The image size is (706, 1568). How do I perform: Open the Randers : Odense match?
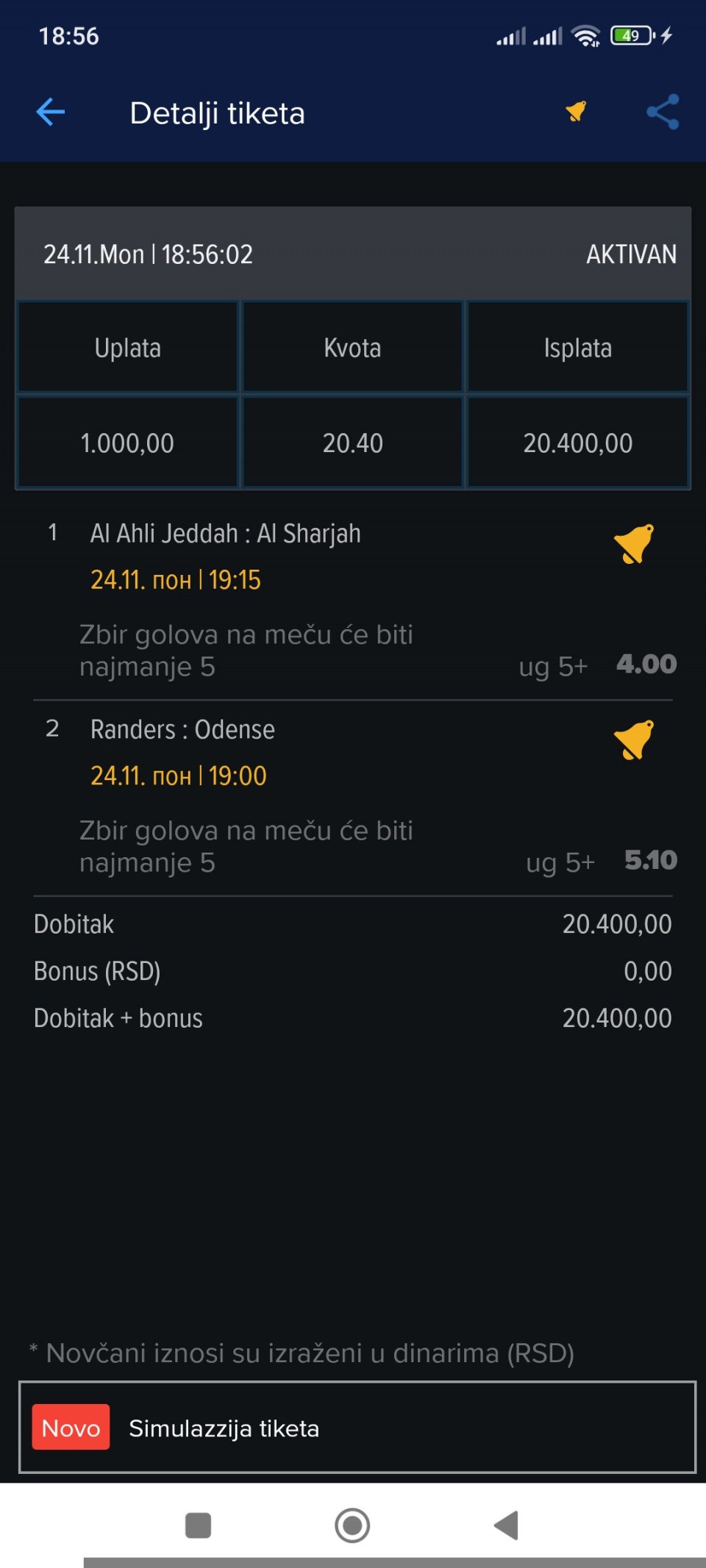click(182, 729)
